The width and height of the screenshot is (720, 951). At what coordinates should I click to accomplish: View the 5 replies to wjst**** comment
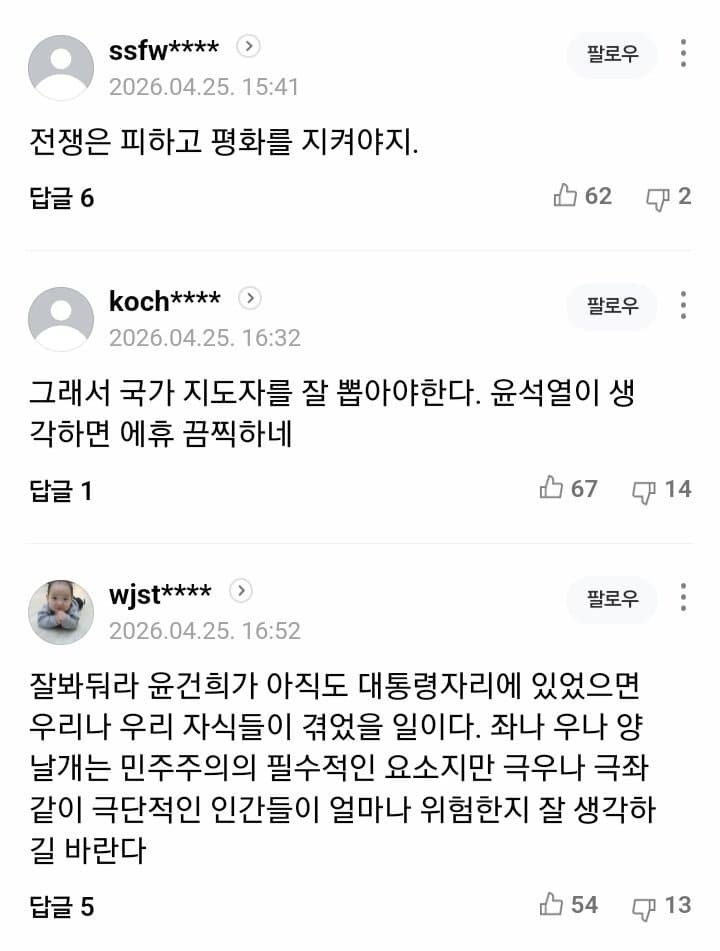pos(62,907)
